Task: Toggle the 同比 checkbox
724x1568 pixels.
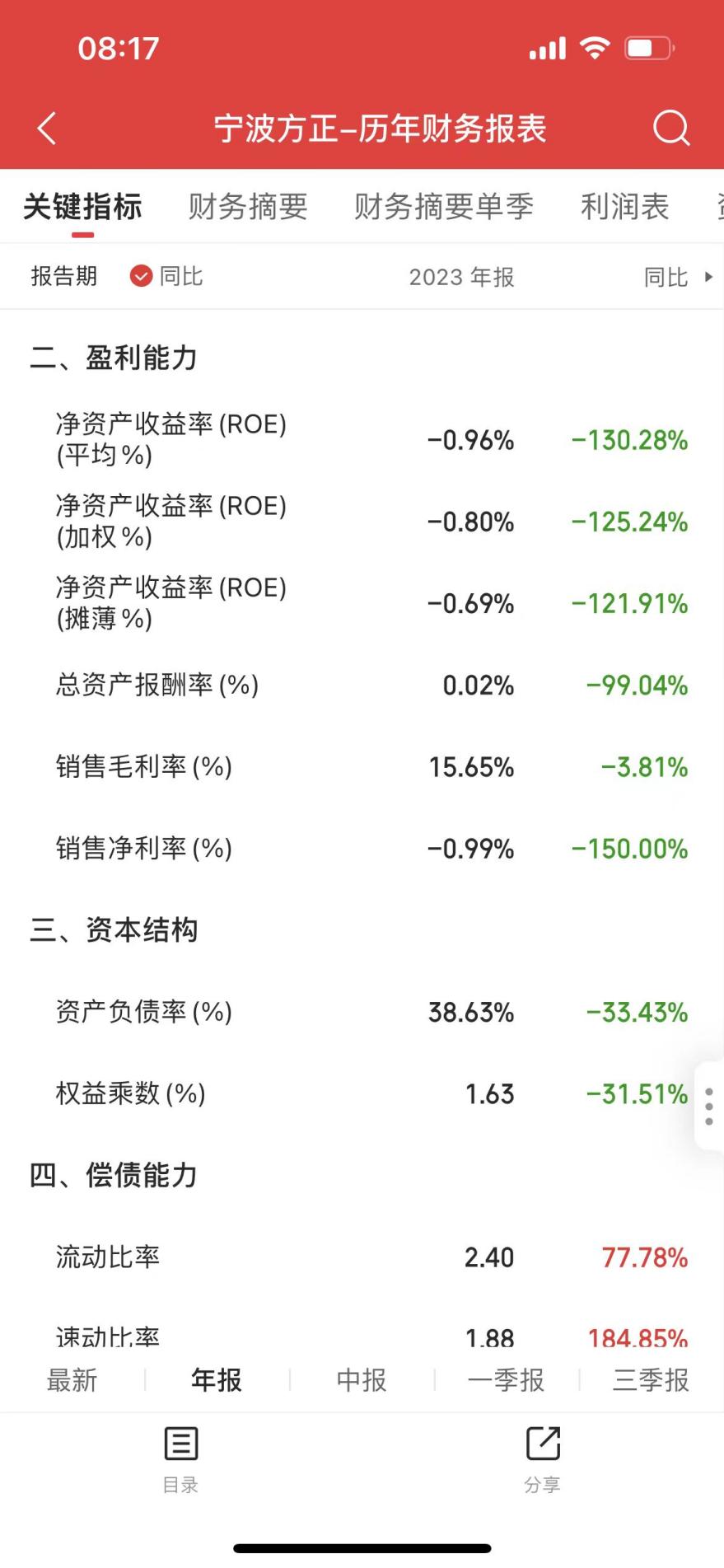Action: tap(142, 276)
